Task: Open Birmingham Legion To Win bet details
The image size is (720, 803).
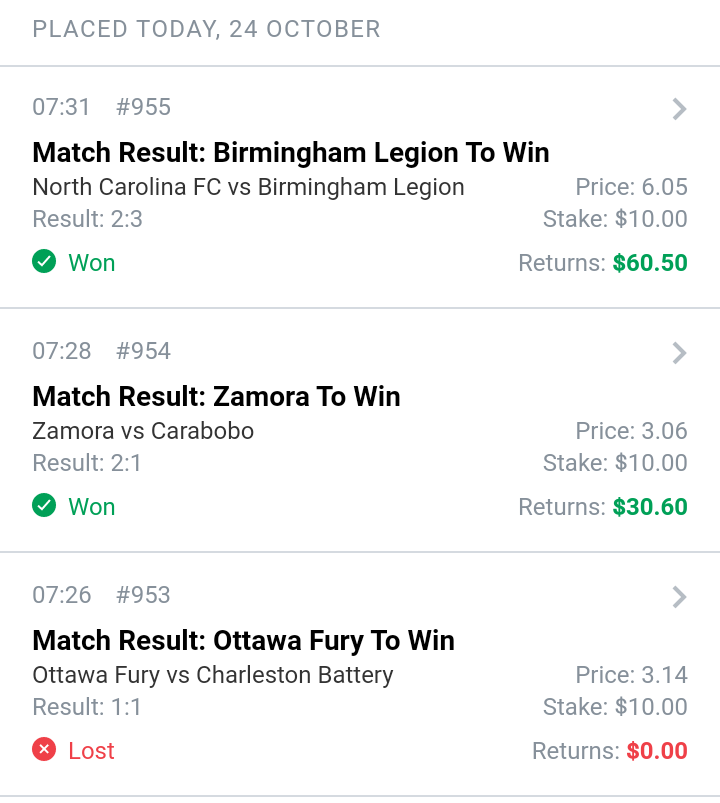Action: (x=290, y=153)
